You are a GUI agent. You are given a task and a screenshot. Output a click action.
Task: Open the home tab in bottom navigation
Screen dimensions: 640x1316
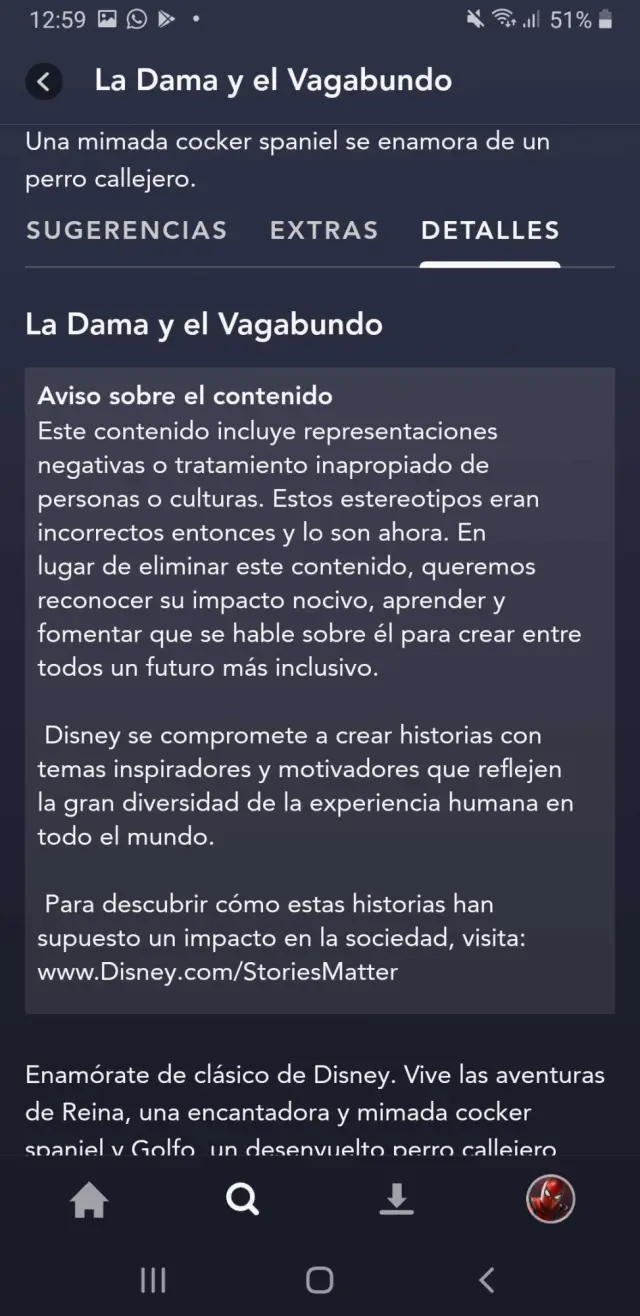(89, 1199)
